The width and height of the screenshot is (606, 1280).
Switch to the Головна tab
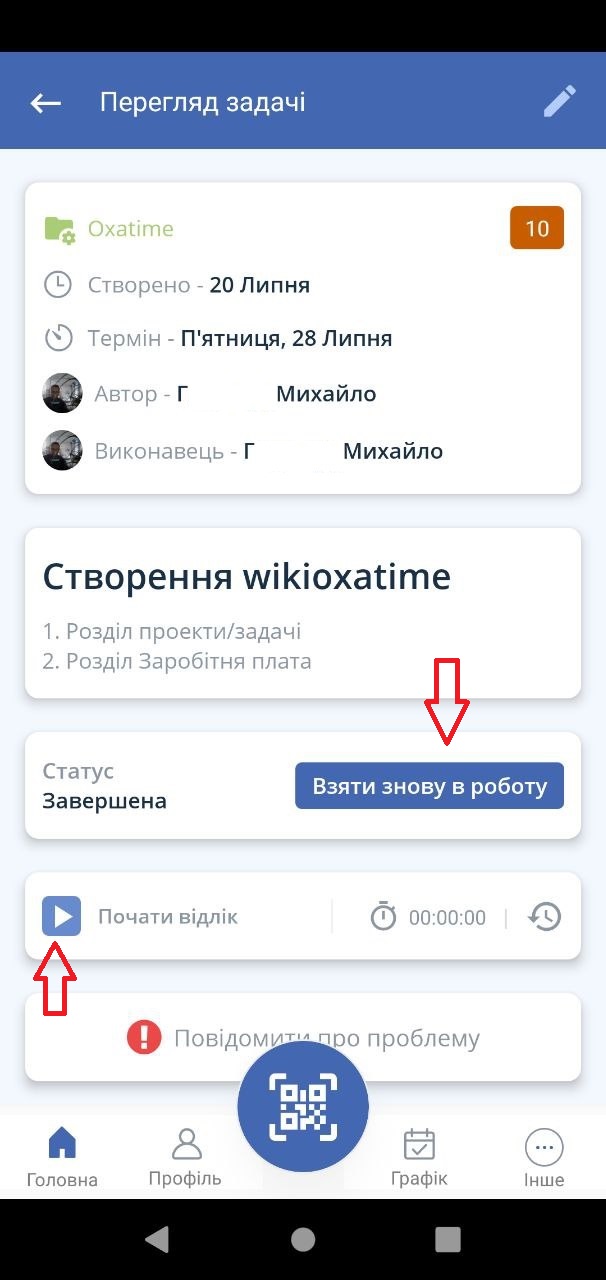[x=62, y=1156]
